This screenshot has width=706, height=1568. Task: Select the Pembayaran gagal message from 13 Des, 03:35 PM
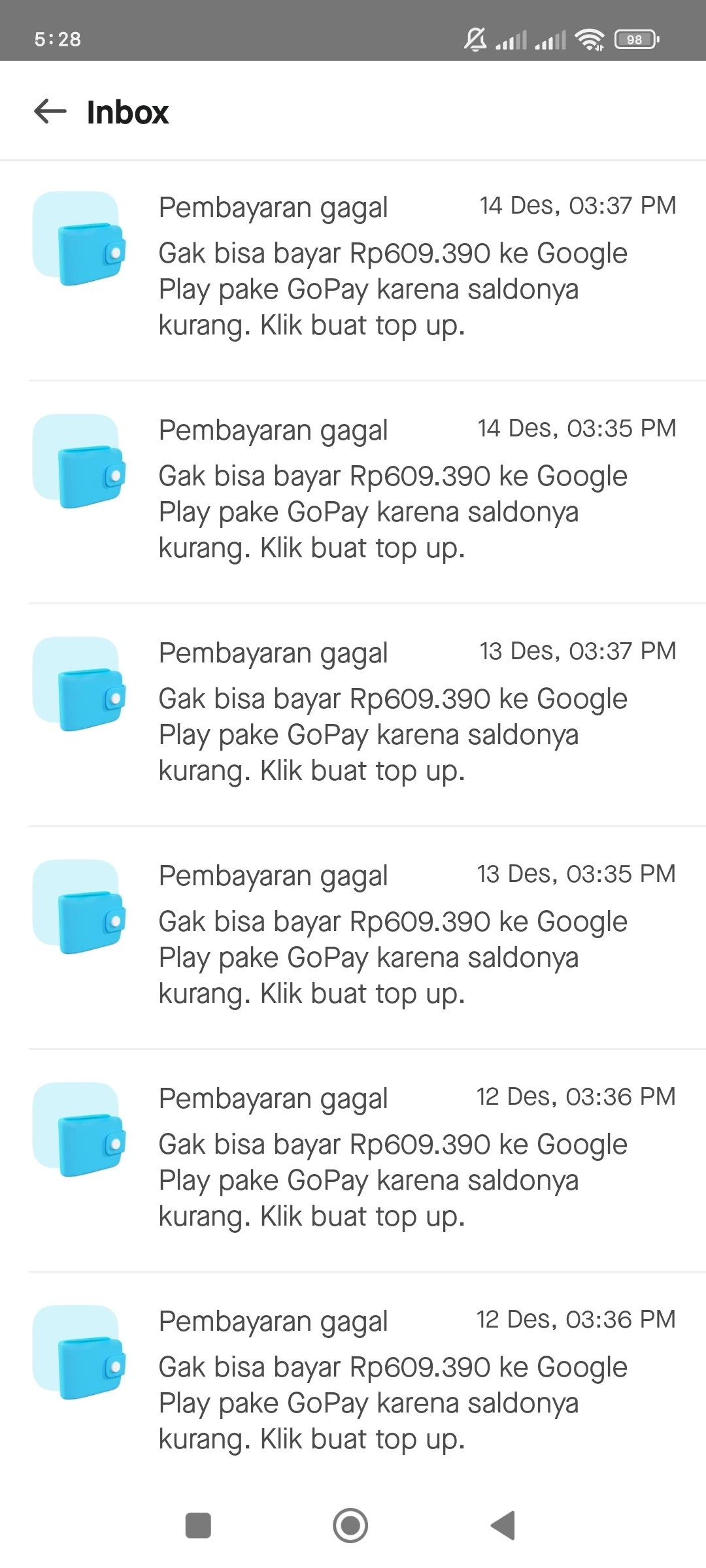tap(392, 936)
